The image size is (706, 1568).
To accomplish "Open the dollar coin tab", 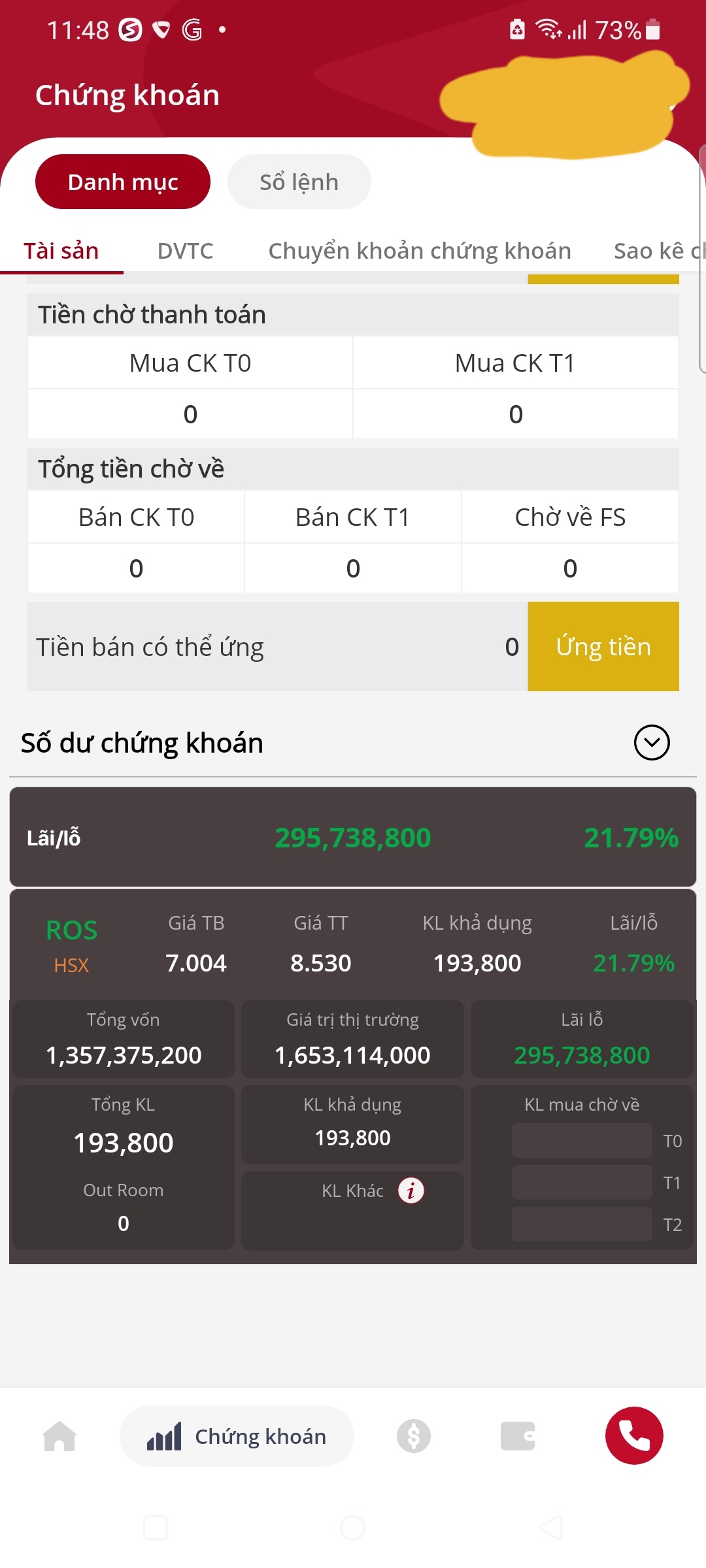I will tap(414, 1436).
